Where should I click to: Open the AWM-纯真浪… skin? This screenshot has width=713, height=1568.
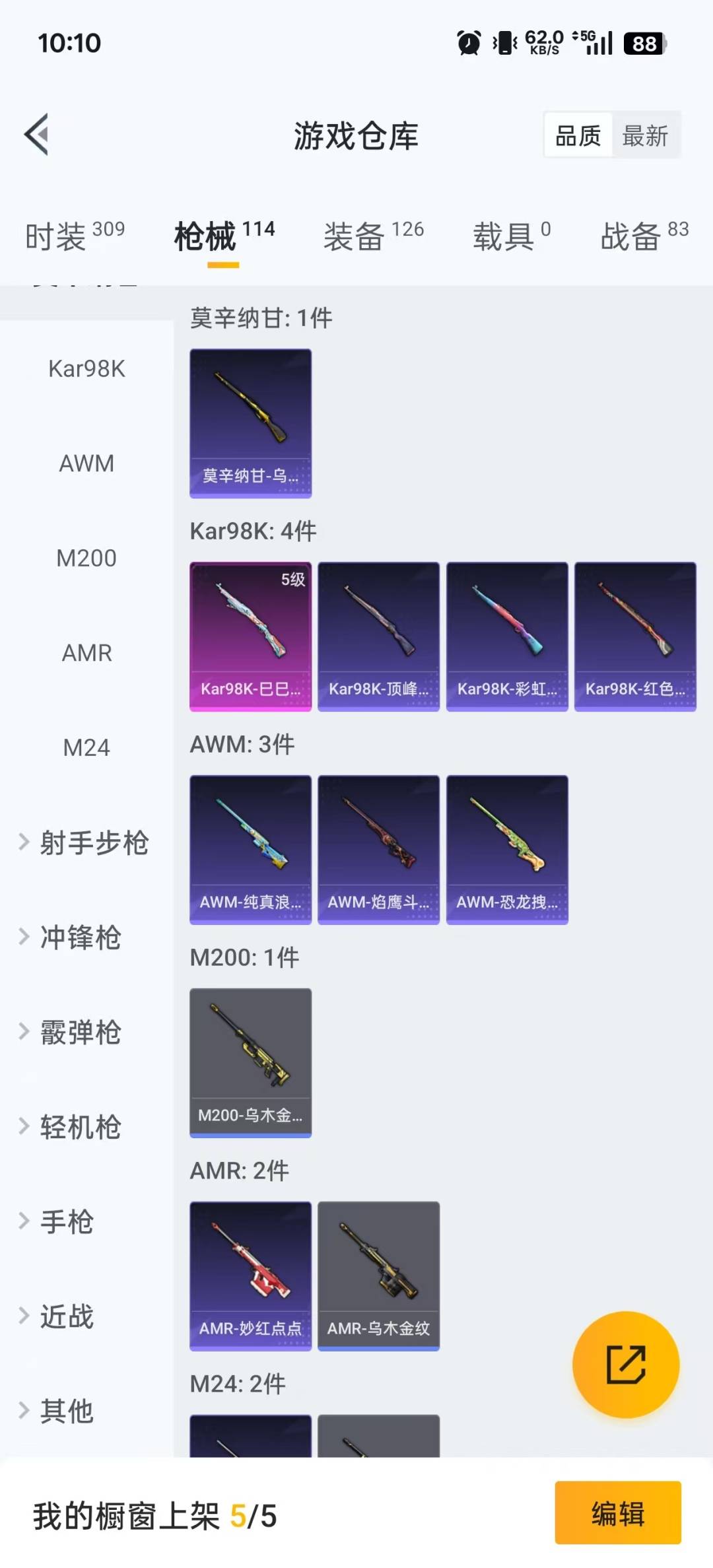(250, 850)
